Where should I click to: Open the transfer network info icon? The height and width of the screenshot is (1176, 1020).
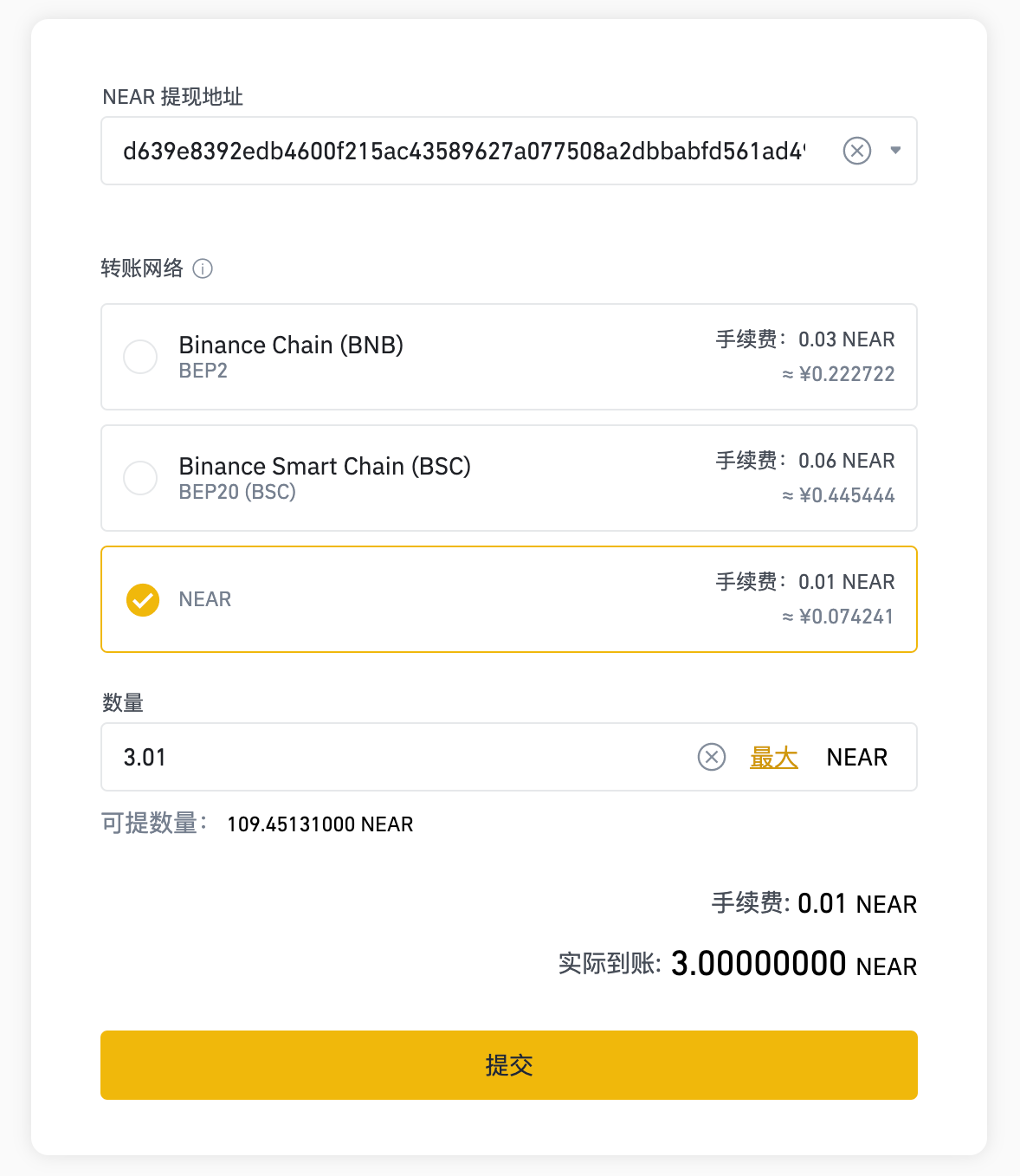coord(203,268)
